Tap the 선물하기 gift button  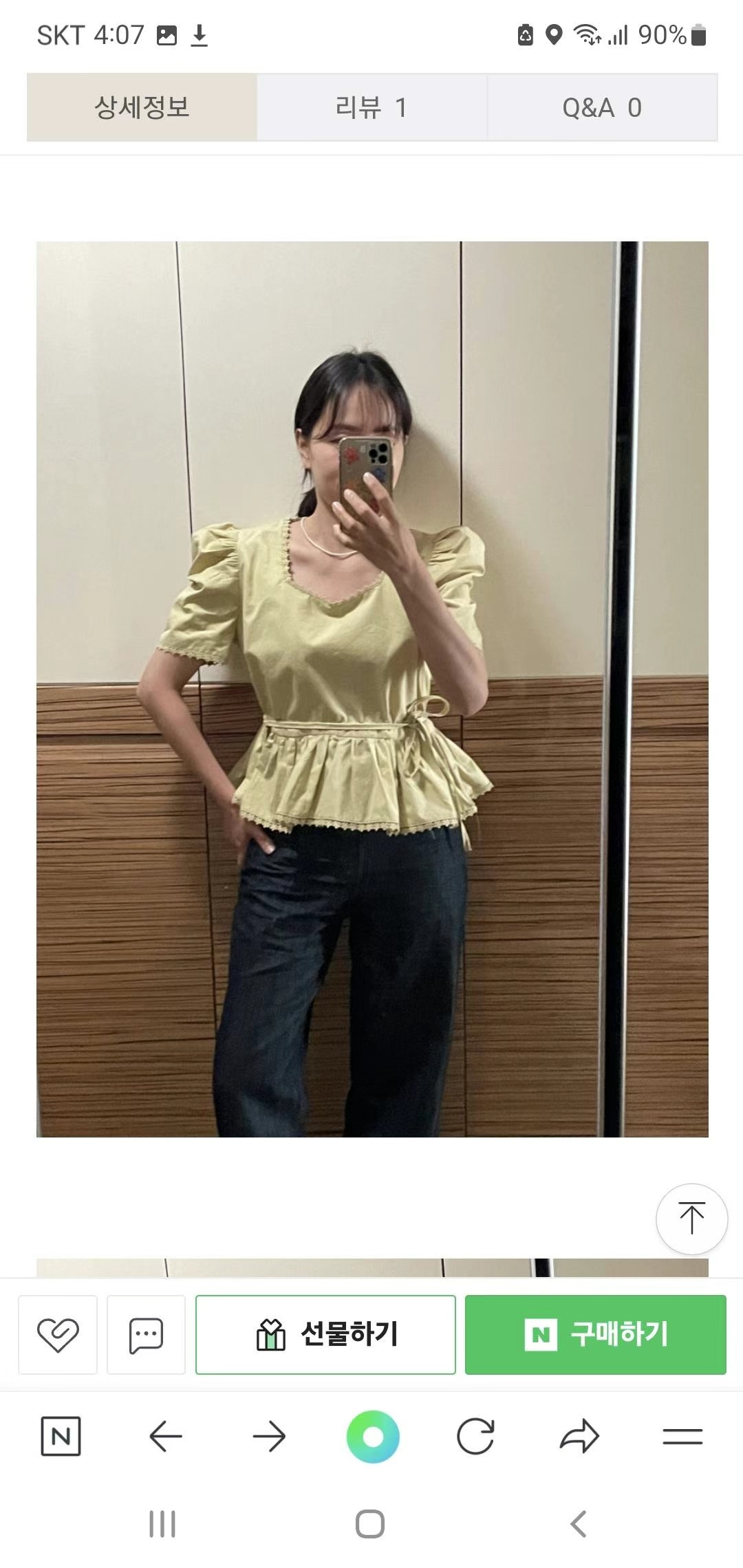325,1335
